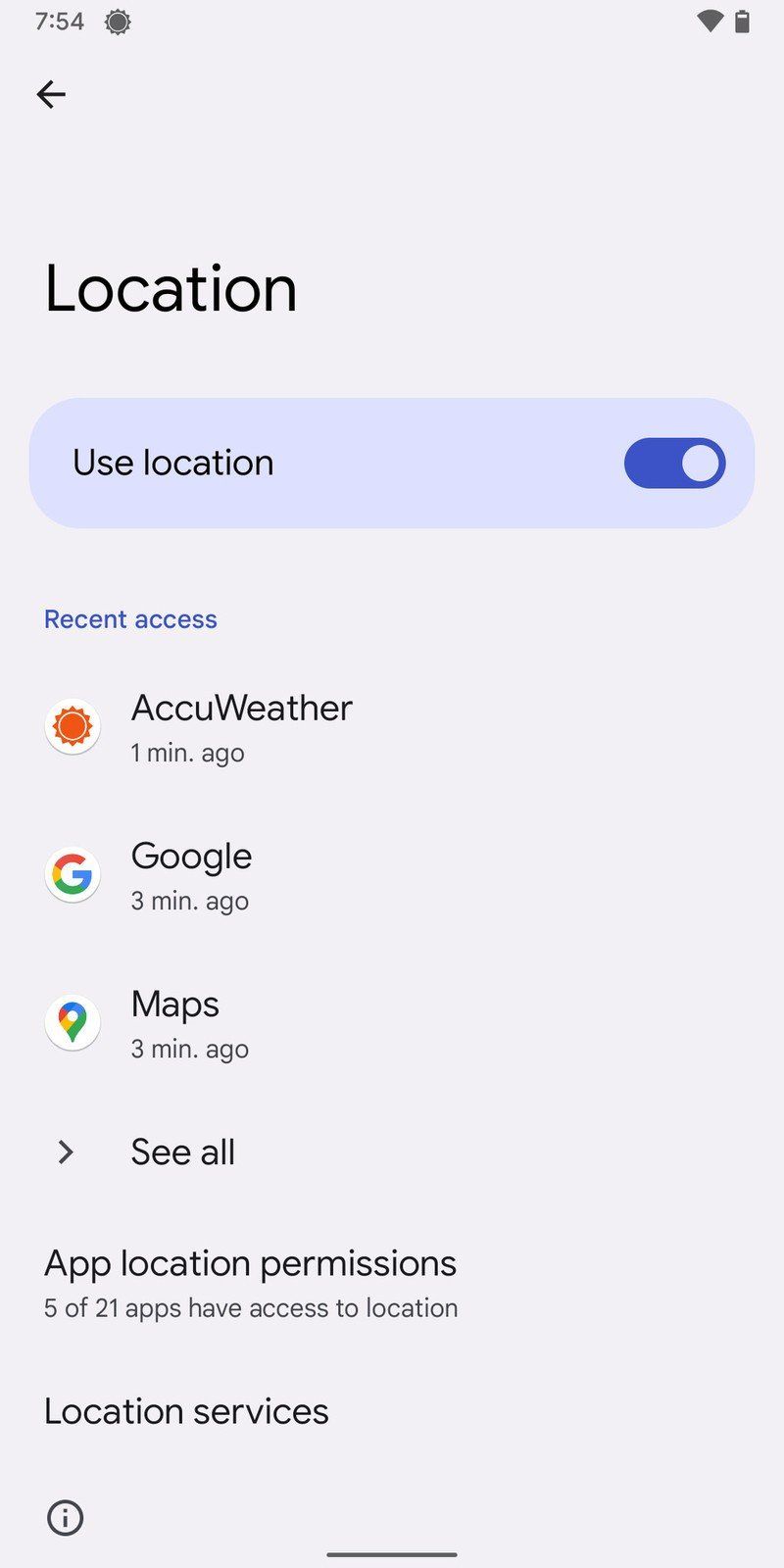Select the Location screen title

pos(171,287)
